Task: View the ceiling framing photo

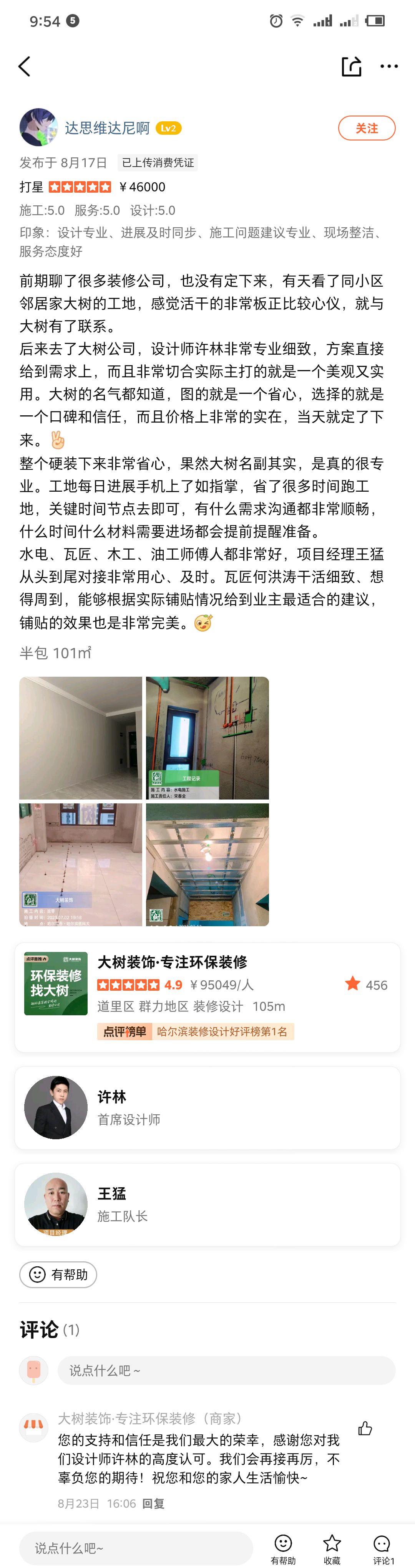Action: [x=207, y=864]
